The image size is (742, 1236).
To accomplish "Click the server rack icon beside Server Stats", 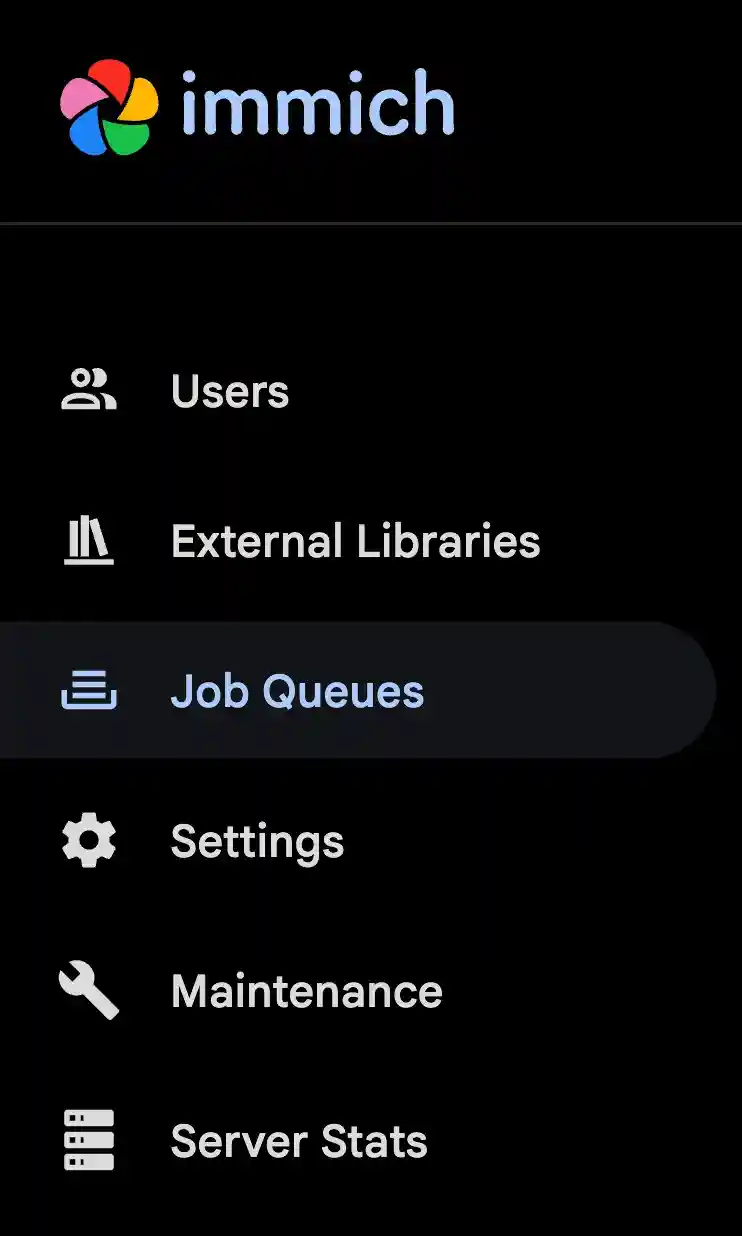I will (x=90, y=1141).
